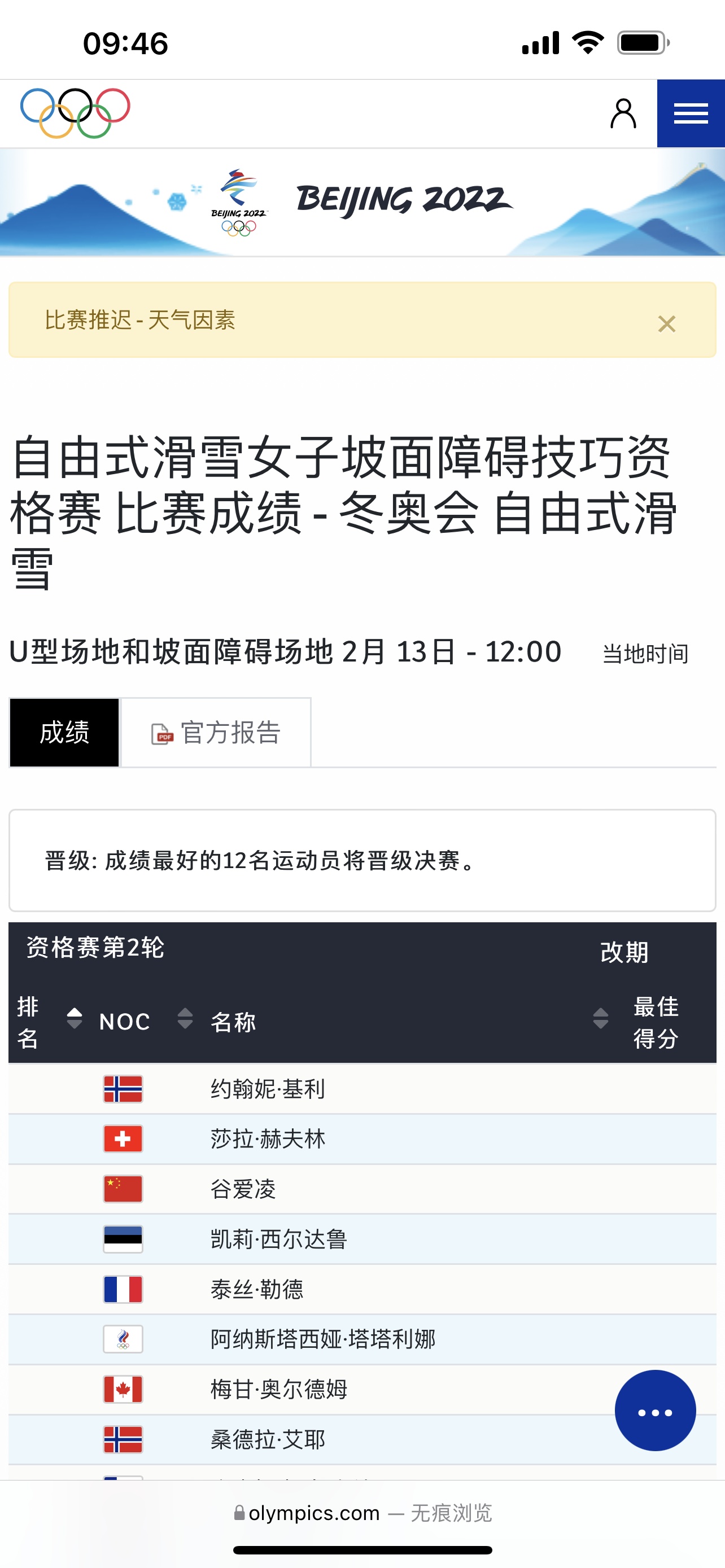This screenshot has height=1568, width=725.
Task: Open the 官方报告 PDF tab
Action: coord(216,732)
